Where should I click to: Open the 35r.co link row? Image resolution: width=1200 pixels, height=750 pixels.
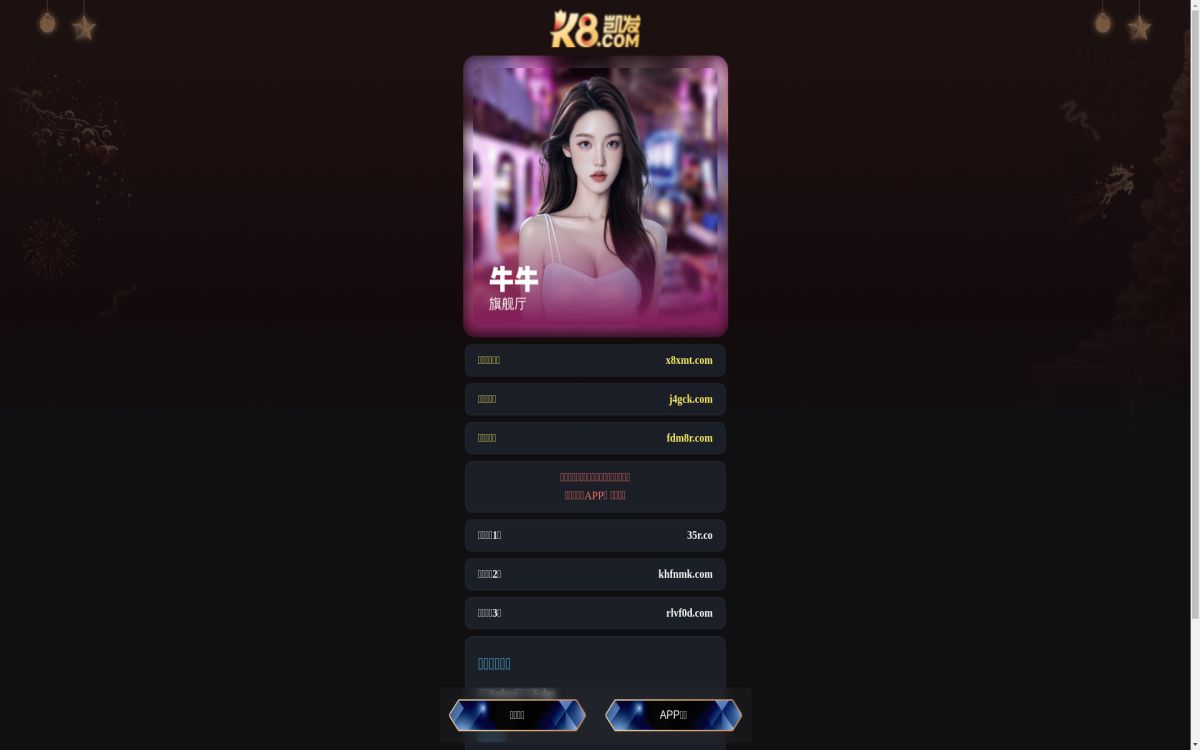click(595, 535)
